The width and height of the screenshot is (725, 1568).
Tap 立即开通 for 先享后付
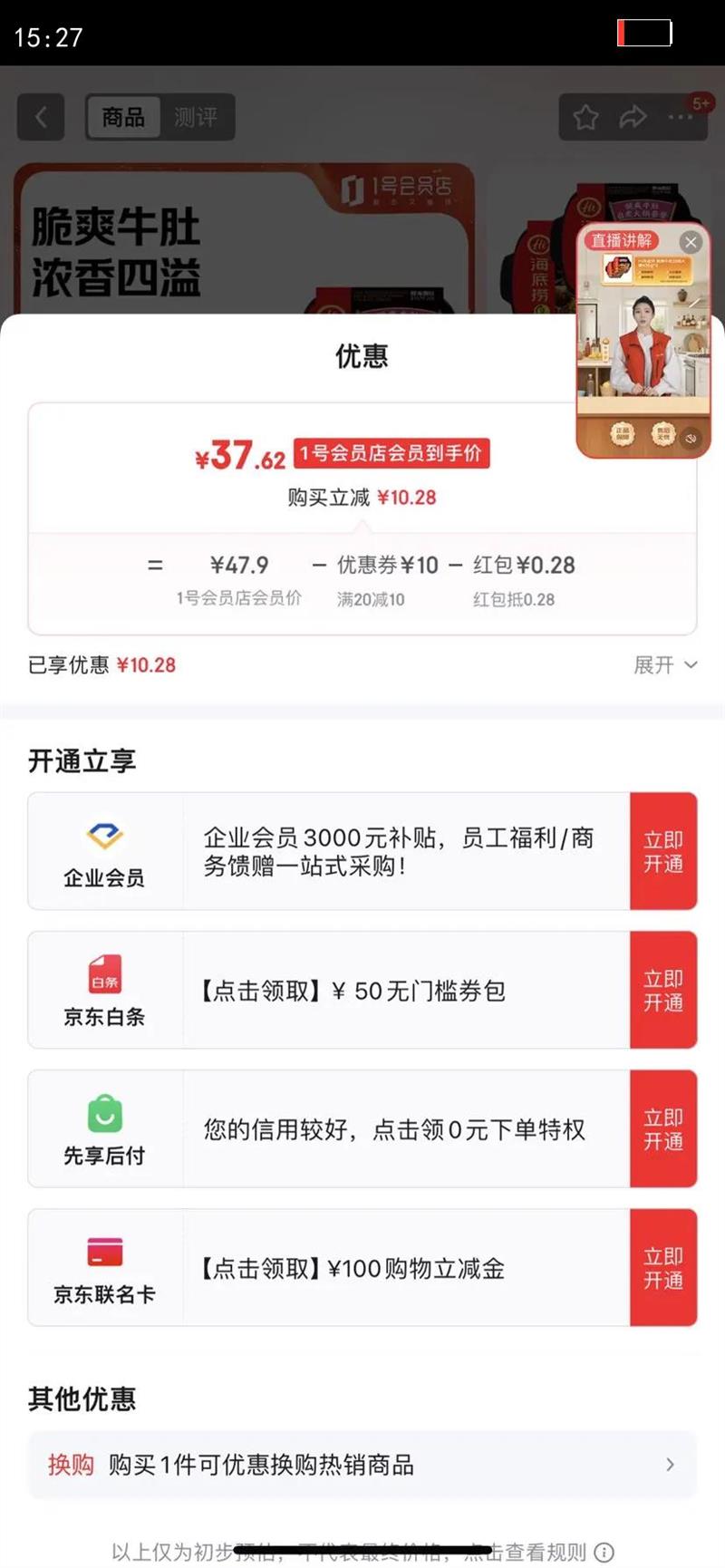pos(664,1128)
